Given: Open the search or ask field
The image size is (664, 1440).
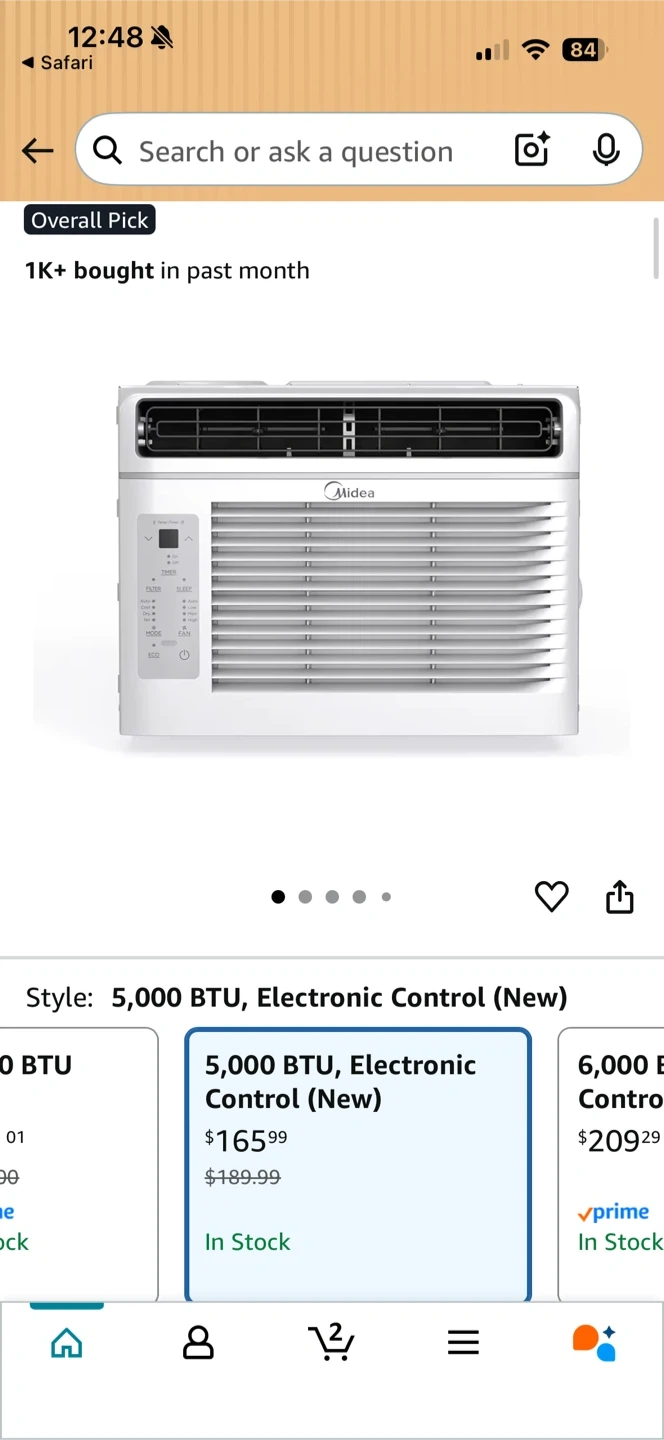Looking at the screenshot, I should [x=296, y=151].
